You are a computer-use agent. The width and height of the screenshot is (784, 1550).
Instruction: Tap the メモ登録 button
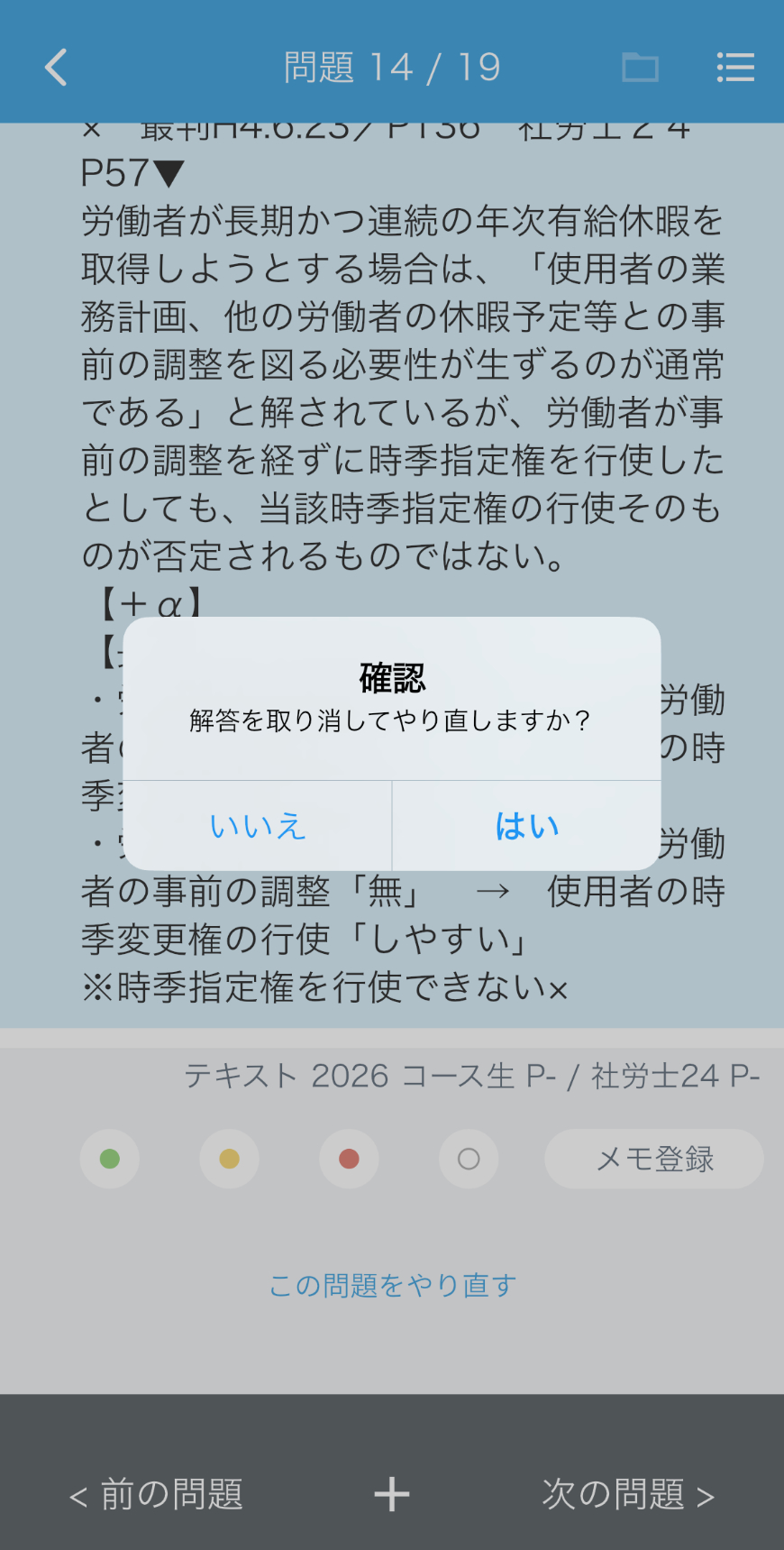pyautogui.click(x=654, y=1159)
